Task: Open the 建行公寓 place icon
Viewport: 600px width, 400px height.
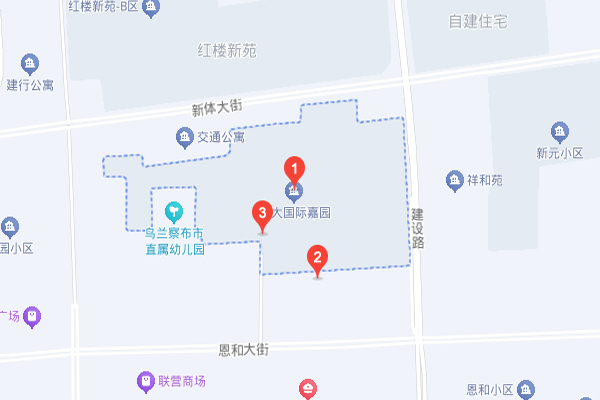Action: coord(30,64)
